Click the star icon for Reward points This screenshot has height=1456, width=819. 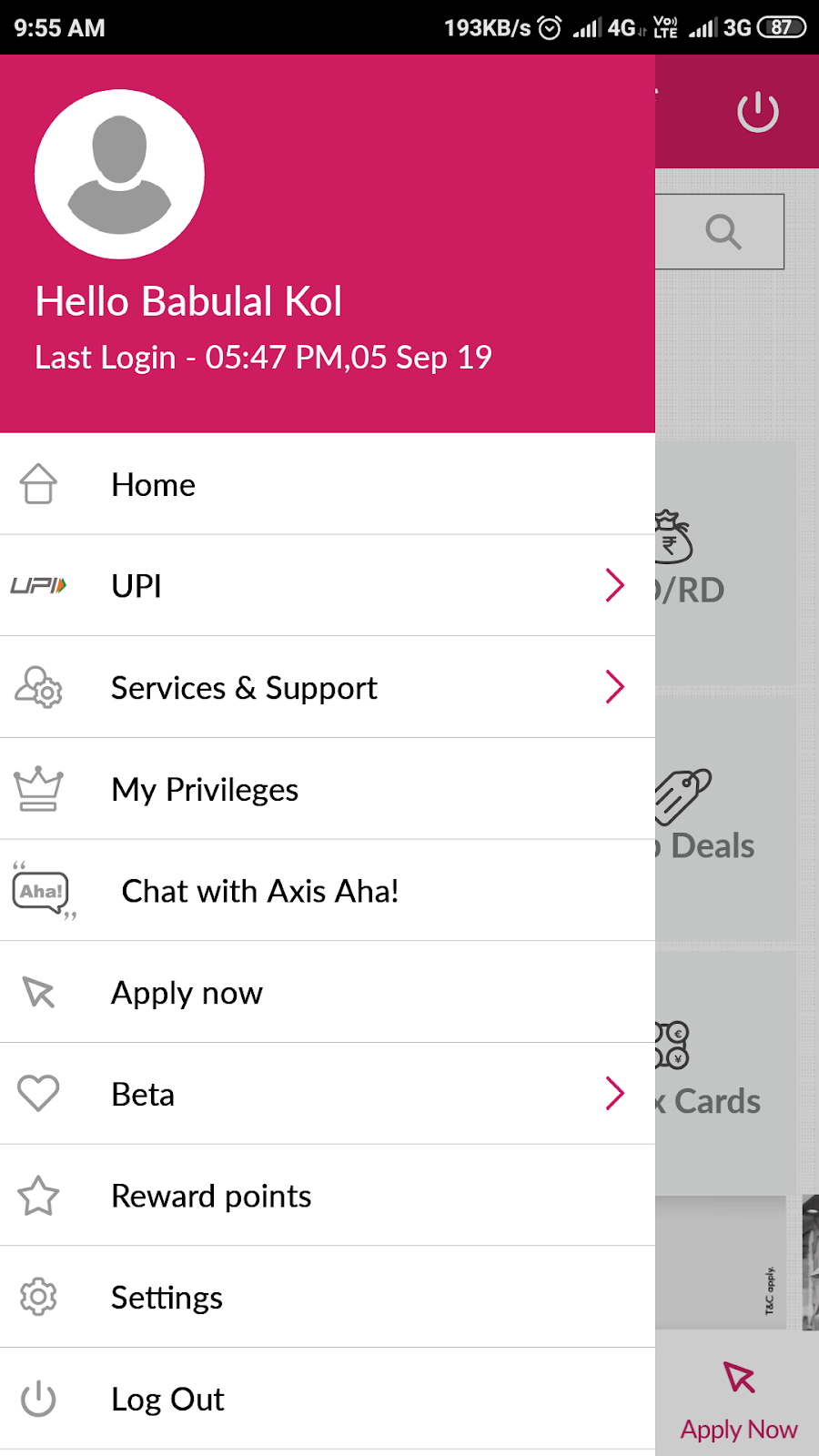click(x=38, y=1196)
